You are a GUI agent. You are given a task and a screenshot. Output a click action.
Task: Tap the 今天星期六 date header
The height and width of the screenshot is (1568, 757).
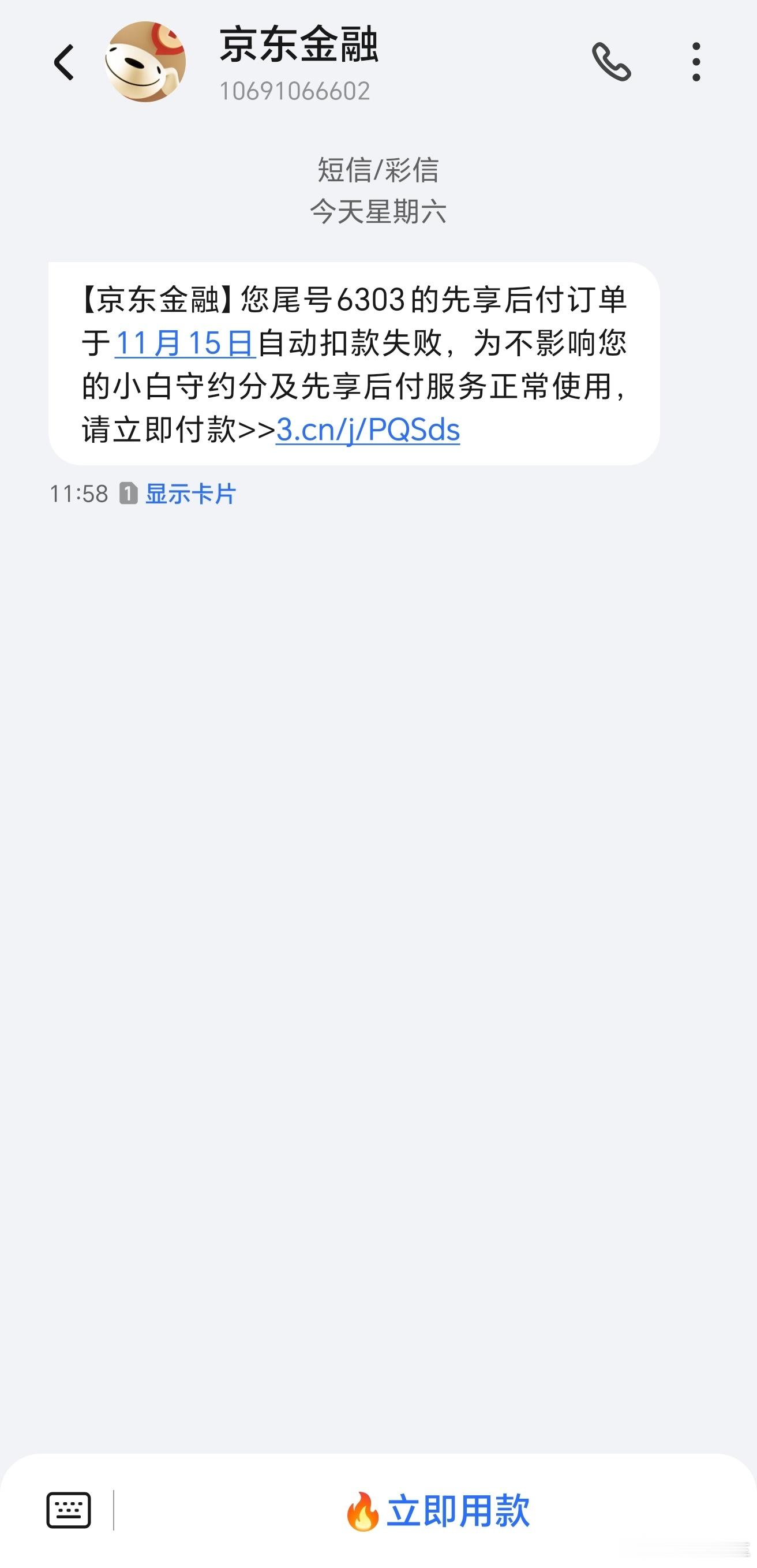click(378, 211)
